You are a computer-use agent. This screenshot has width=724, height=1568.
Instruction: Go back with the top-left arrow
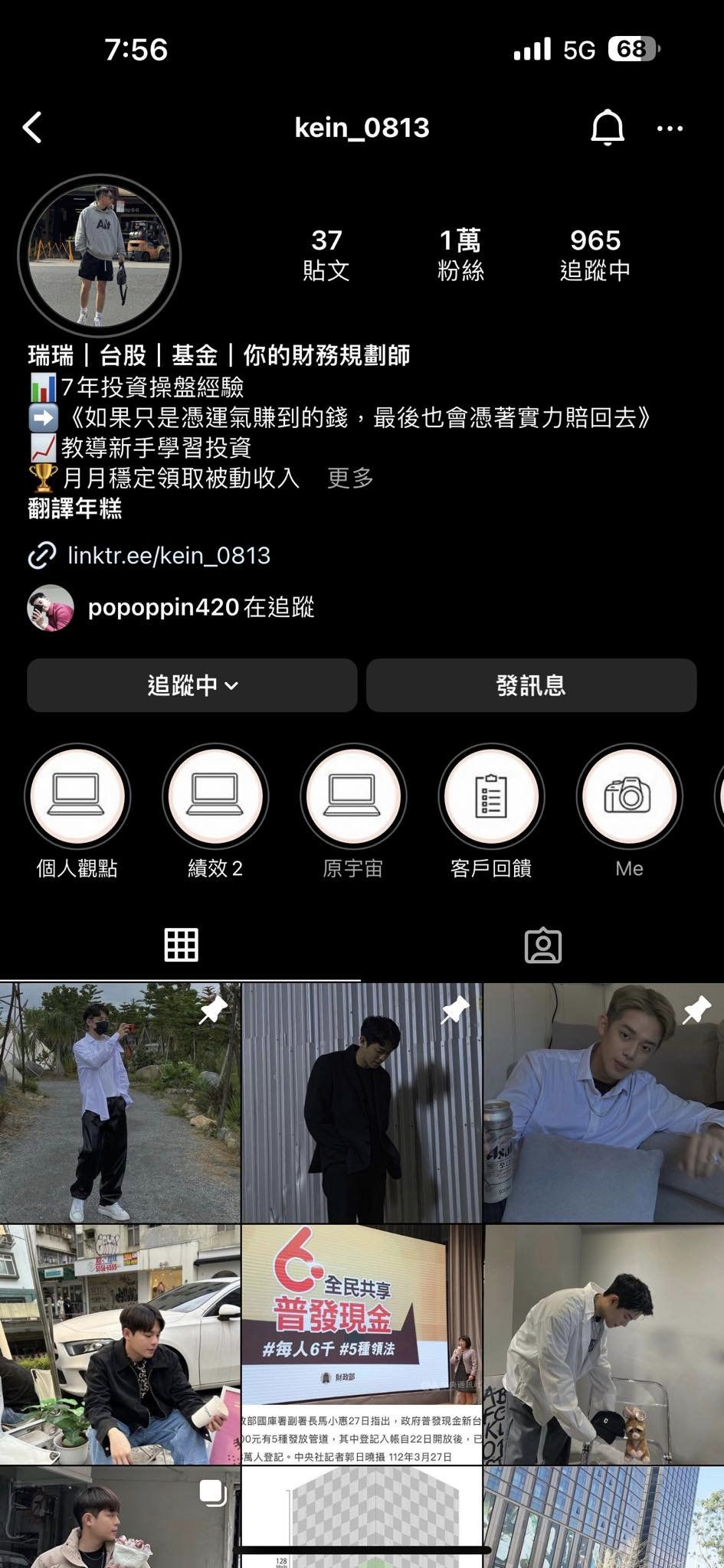tap(32, 128)
